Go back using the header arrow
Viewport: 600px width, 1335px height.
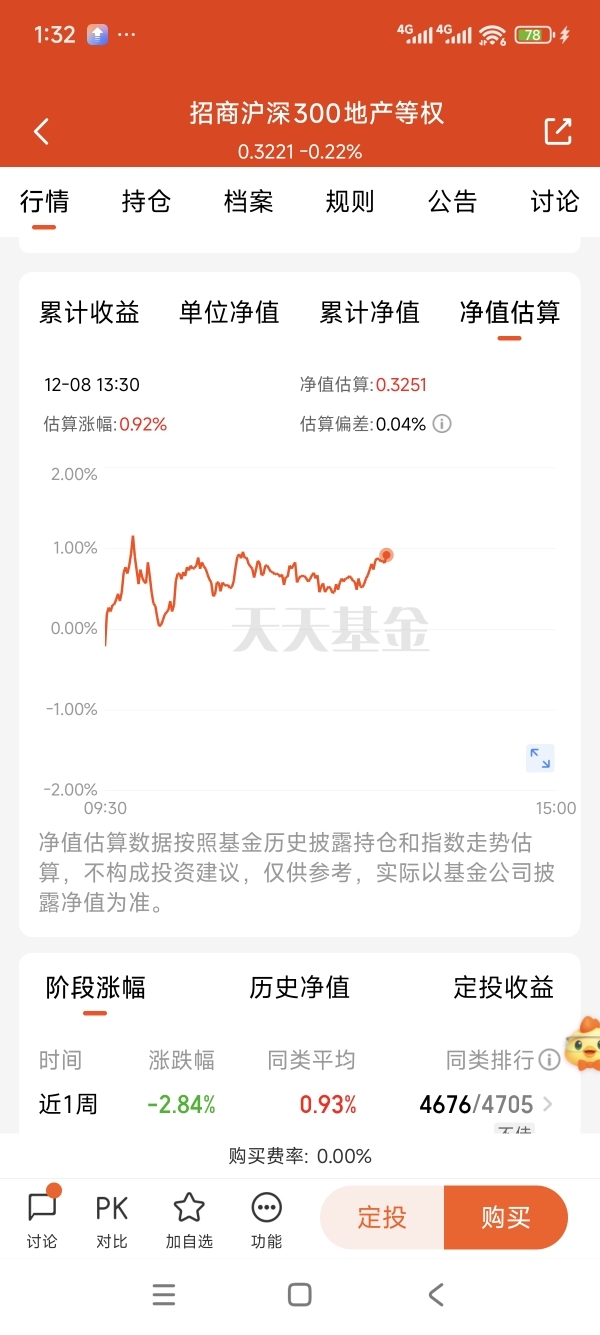pos(41,131)
